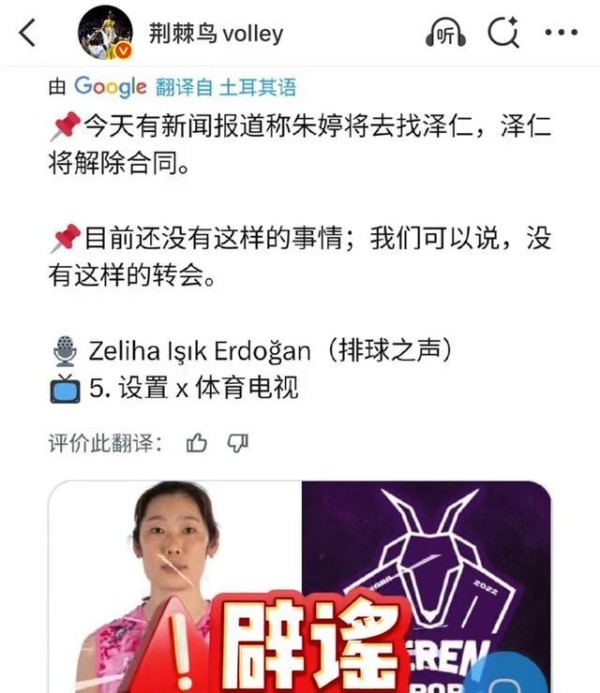Open the 荆棘鸟 volley account name
The image size is (600, 693).
tap(214, 34)
